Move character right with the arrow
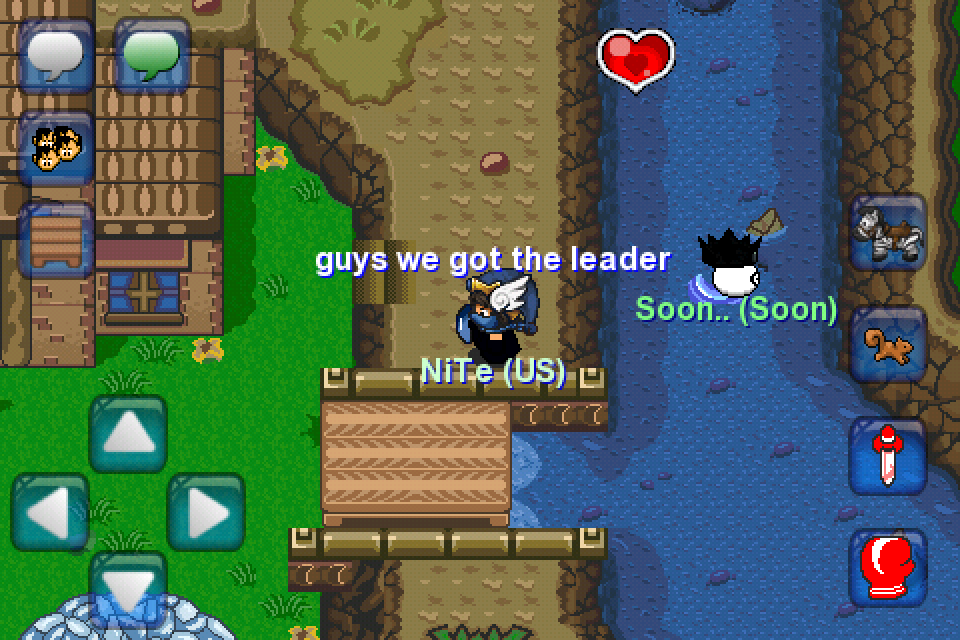 205,512
